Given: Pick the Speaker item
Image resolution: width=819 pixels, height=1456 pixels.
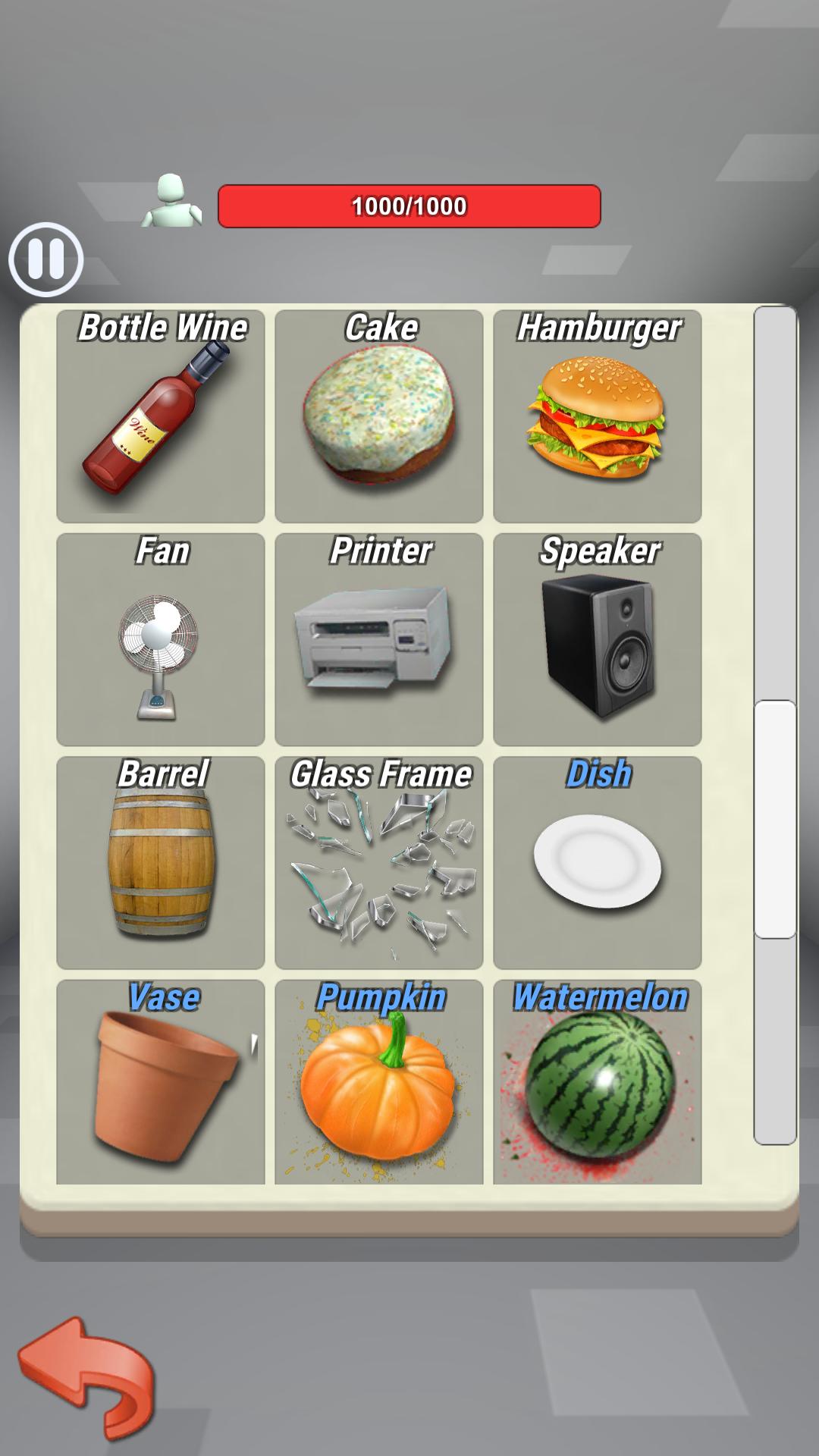Looking at the screenshot, I should point(598,640).
